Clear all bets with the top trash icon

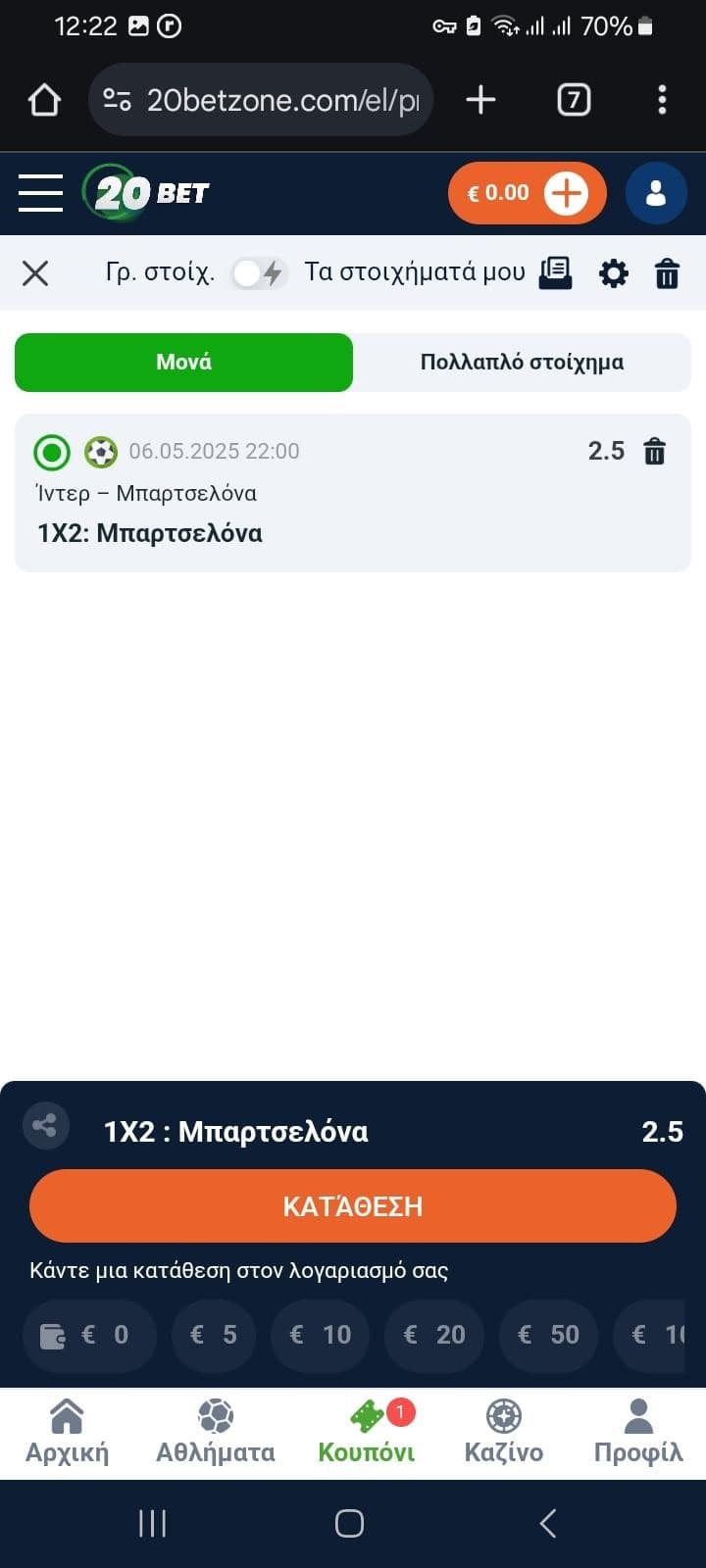point(667,273)
